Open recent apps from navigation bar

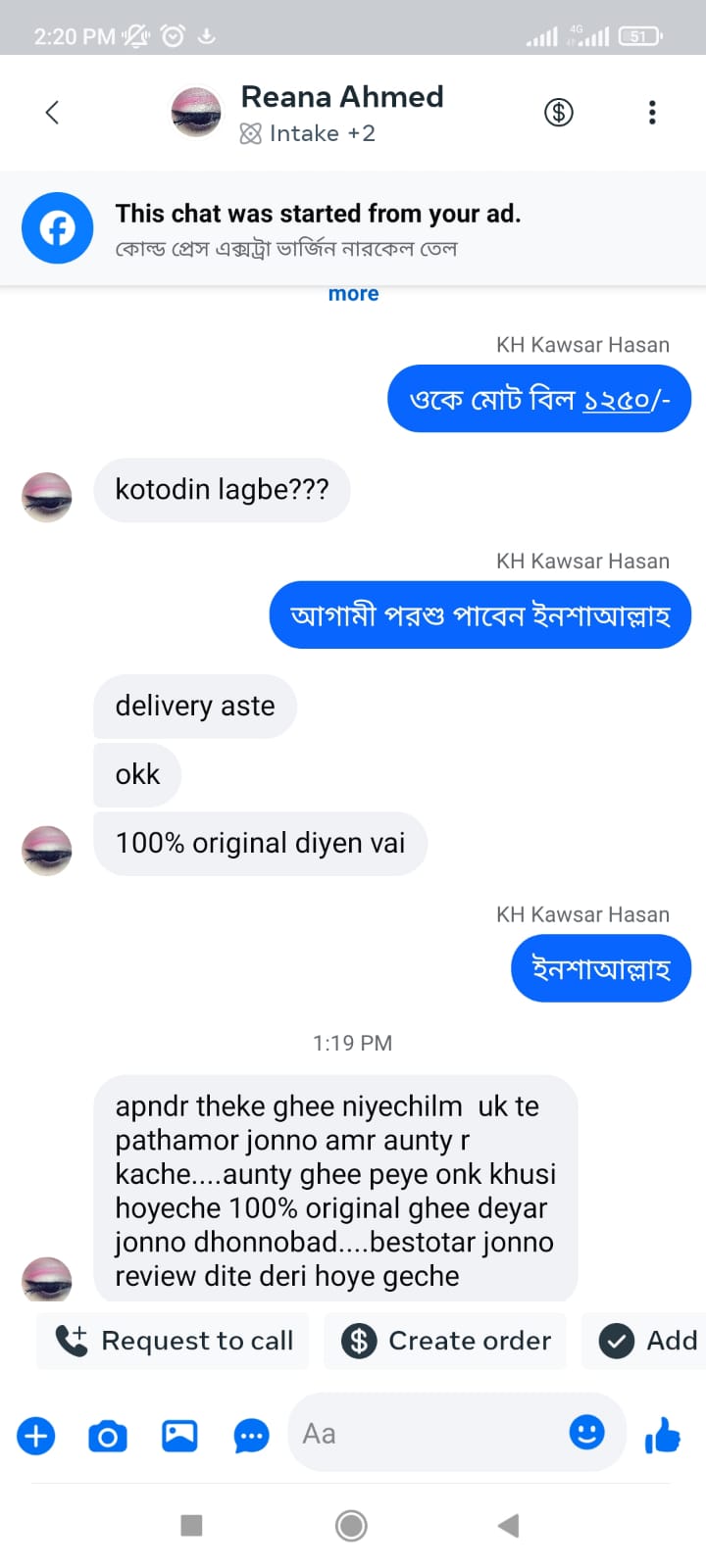pyautogui.click(x=192, y=1525)
